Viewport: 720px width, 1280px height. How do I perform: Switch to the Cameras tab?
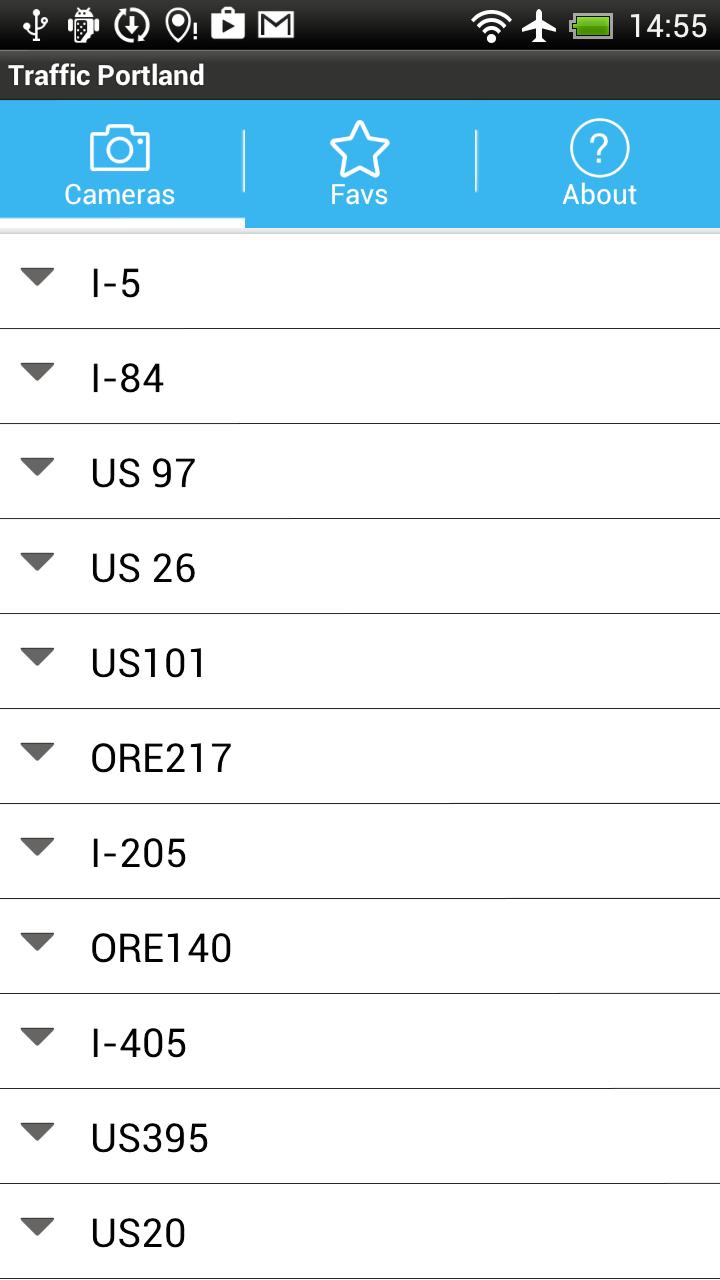(120, 165)
